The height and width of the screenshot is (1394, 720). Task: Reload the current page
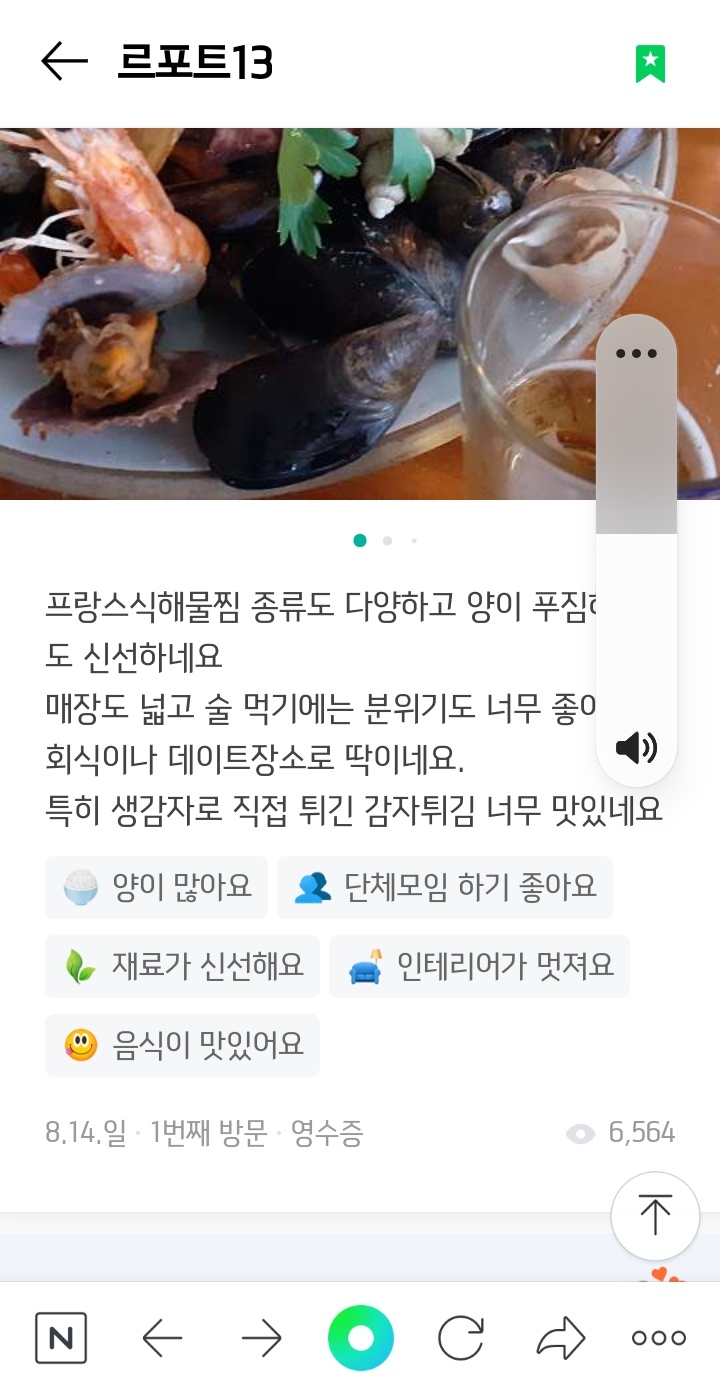[460, 1338]
